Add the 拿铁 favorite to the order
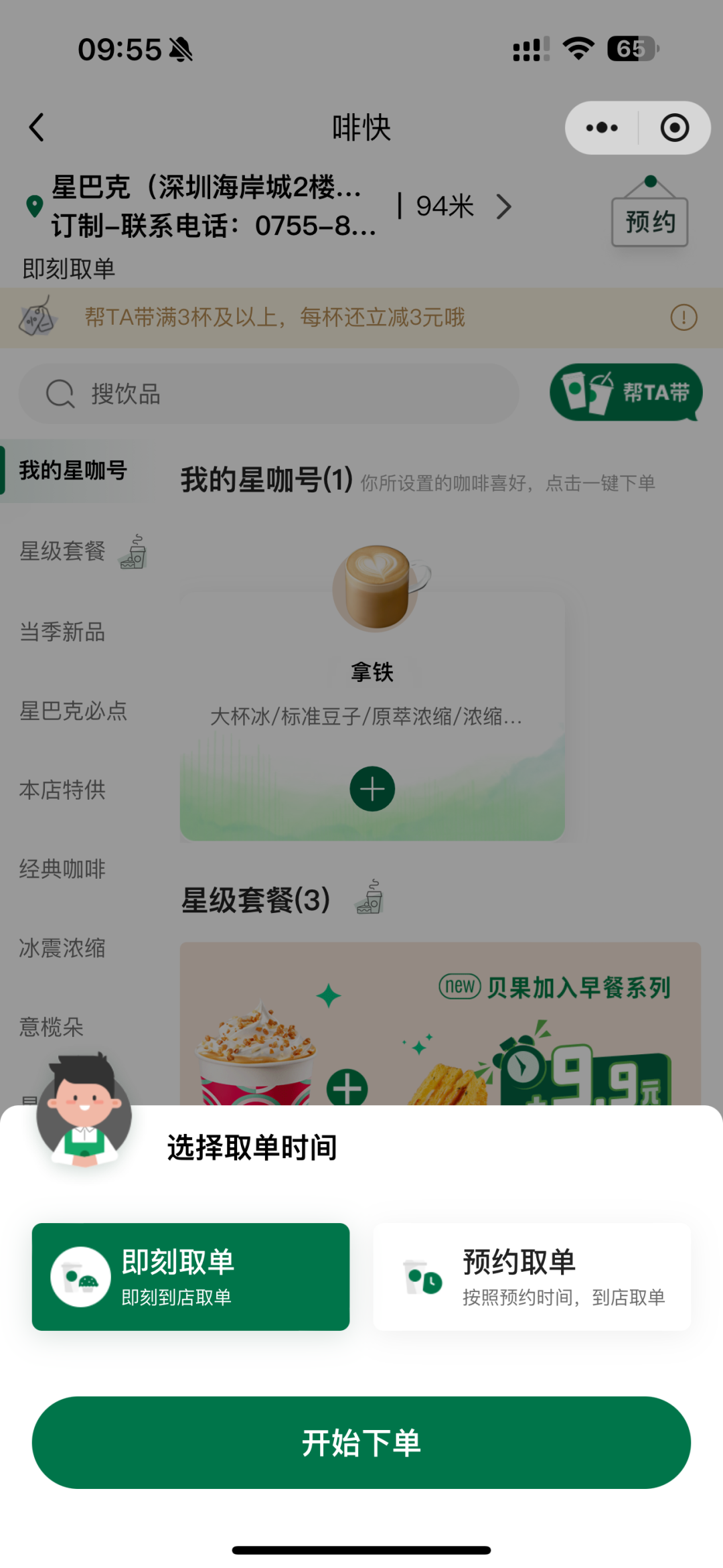Screen dimensions: 723x1568 point(372,789)
